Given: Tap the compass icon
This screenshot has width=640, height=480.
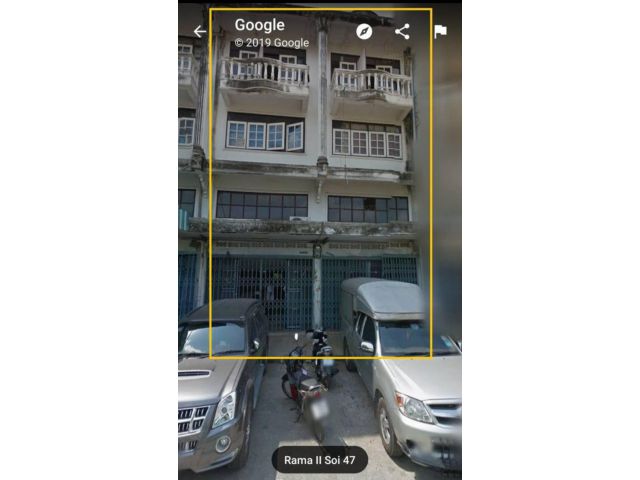Looking at the screenshot, I should click(x=365, y=31).
